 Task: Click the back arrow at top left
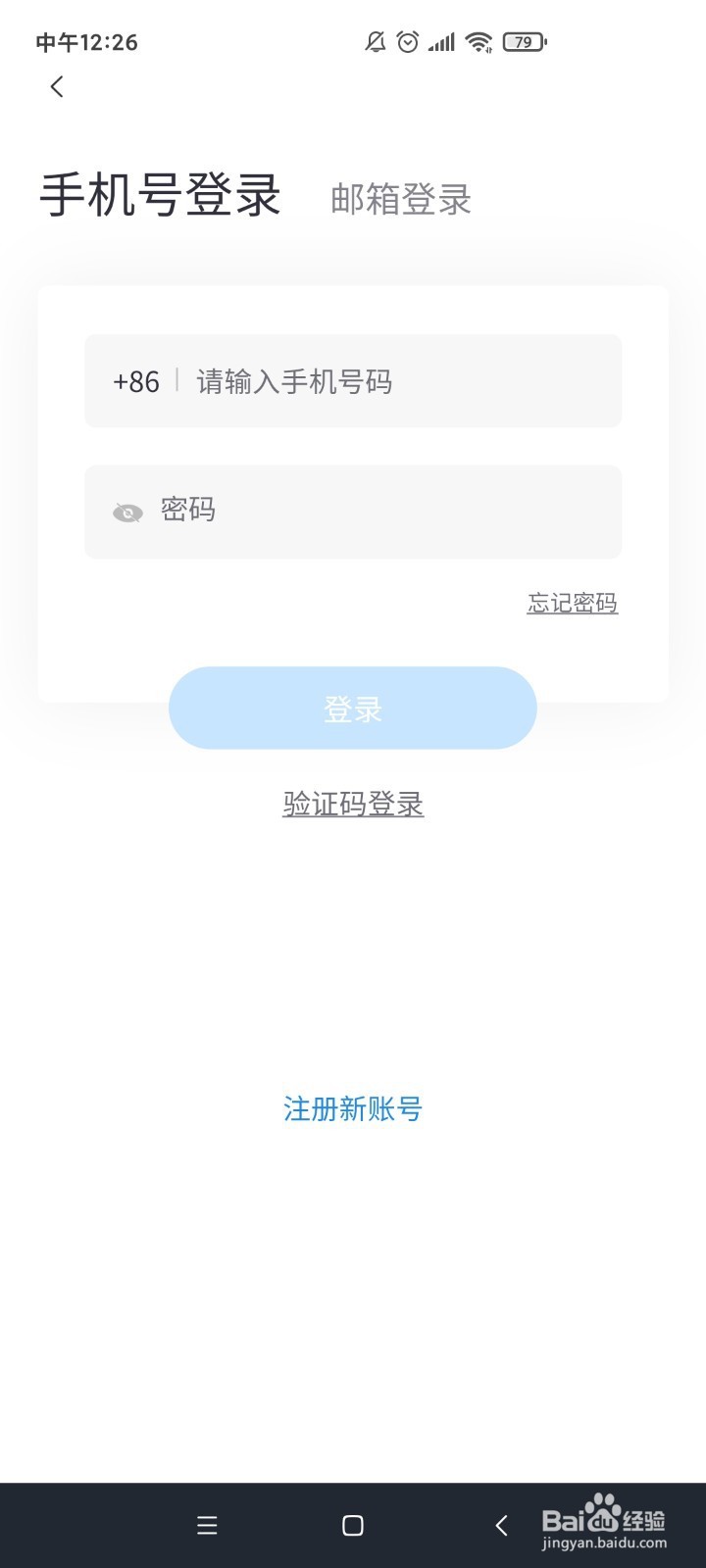click(56, 86)
